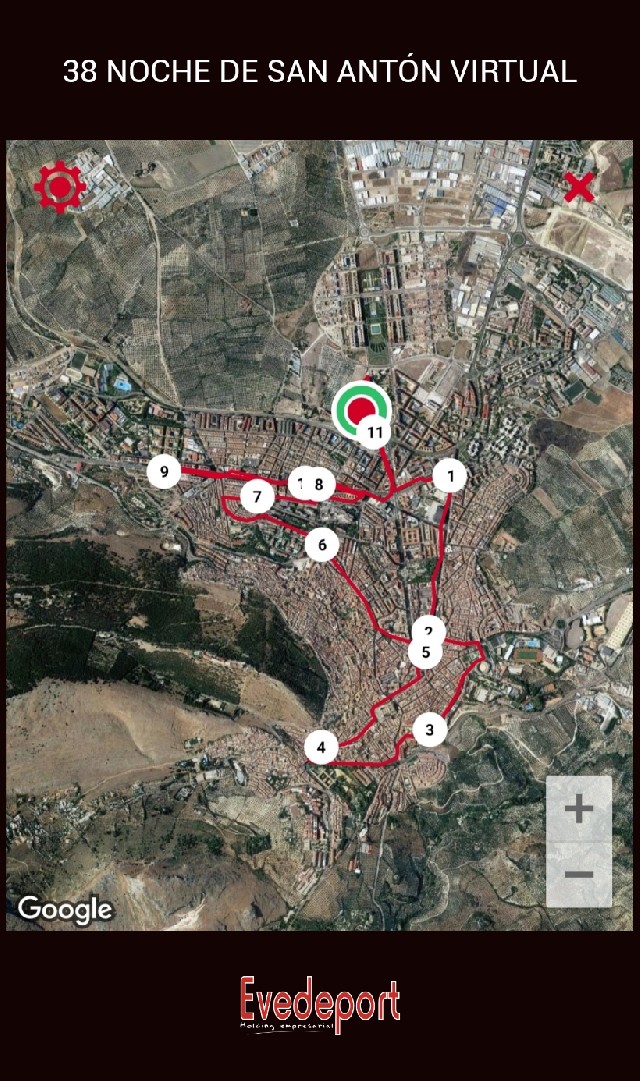640x1081 pixels.
Task: Select route marker 9
Action: point(164,471)
